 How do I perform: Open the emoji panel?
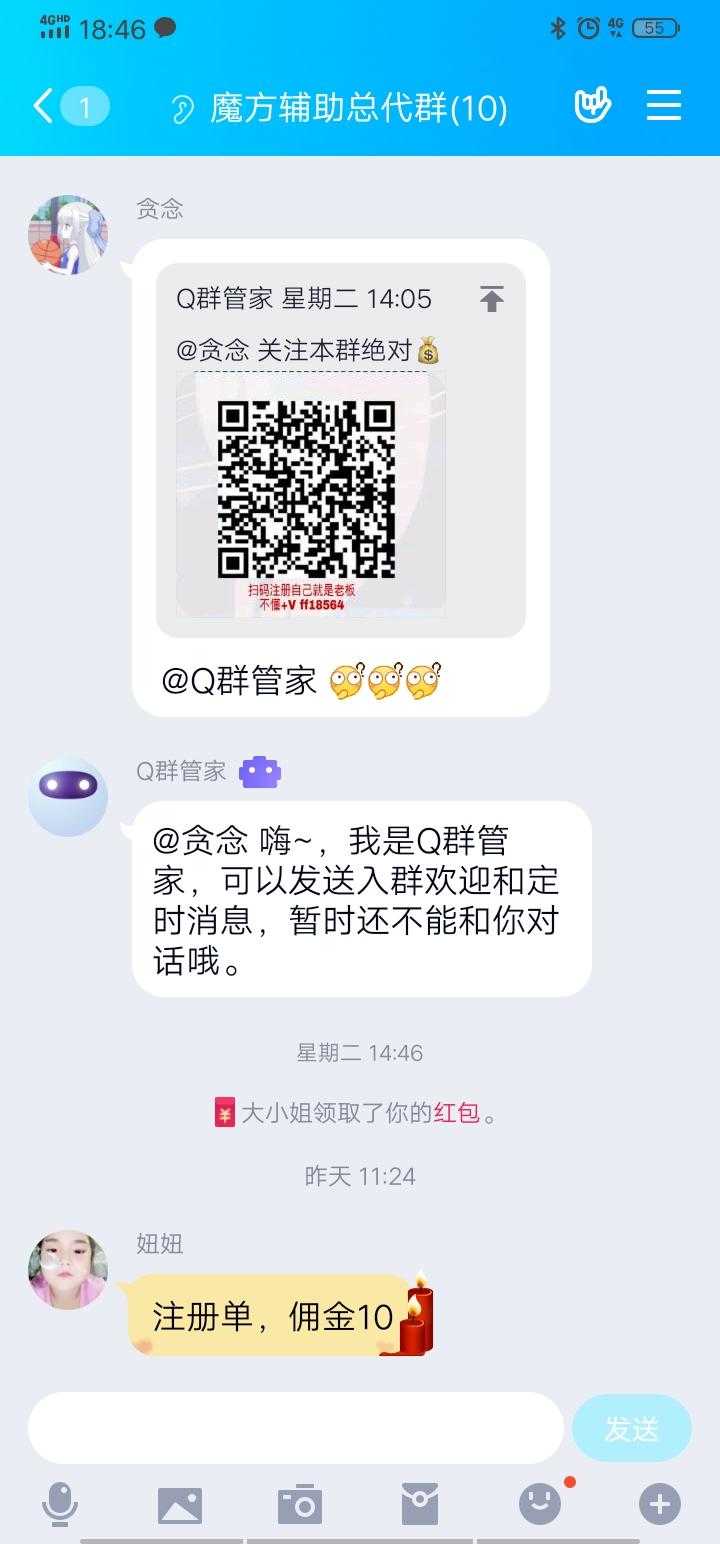540,1503
